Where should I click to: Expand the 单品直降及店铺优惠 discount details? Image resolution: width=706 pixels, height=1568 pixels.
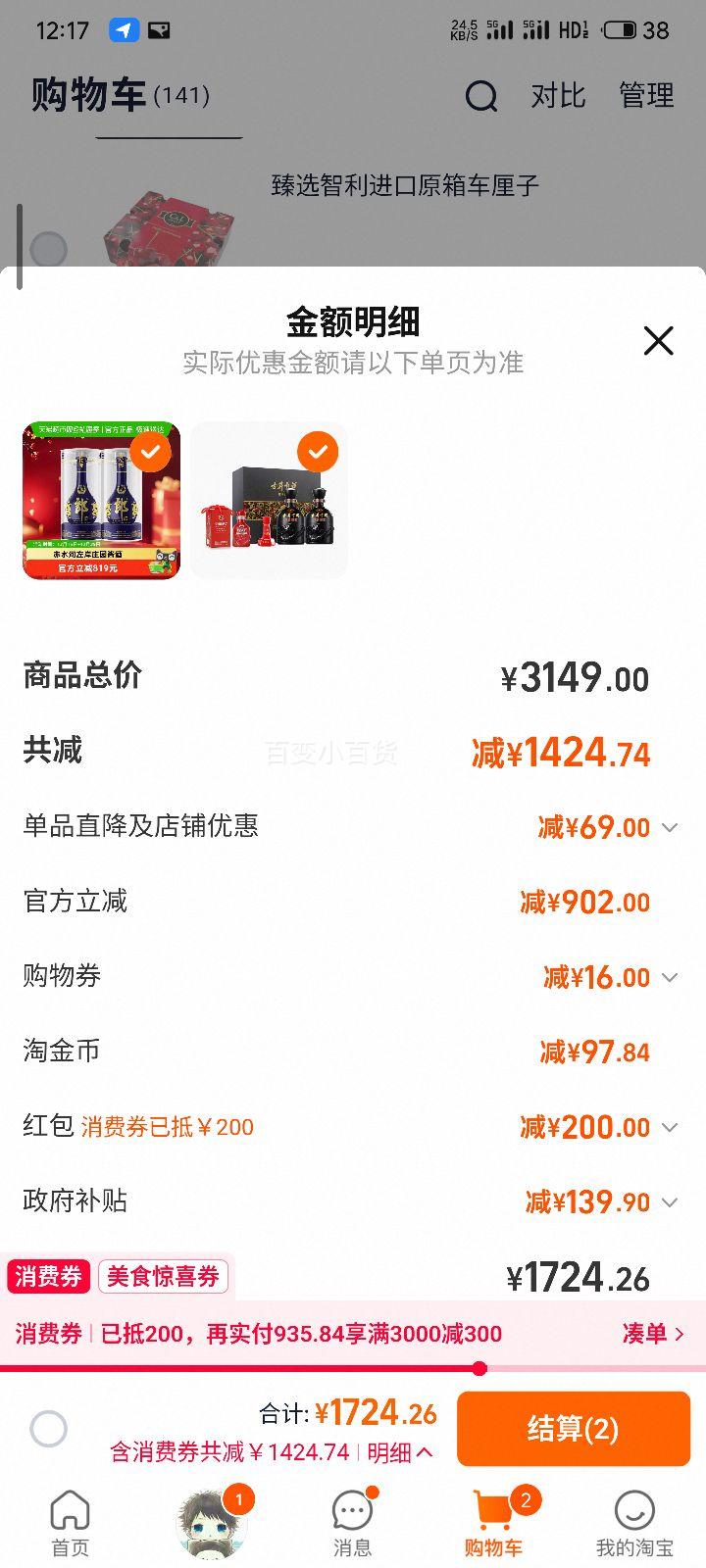(670, 827)
